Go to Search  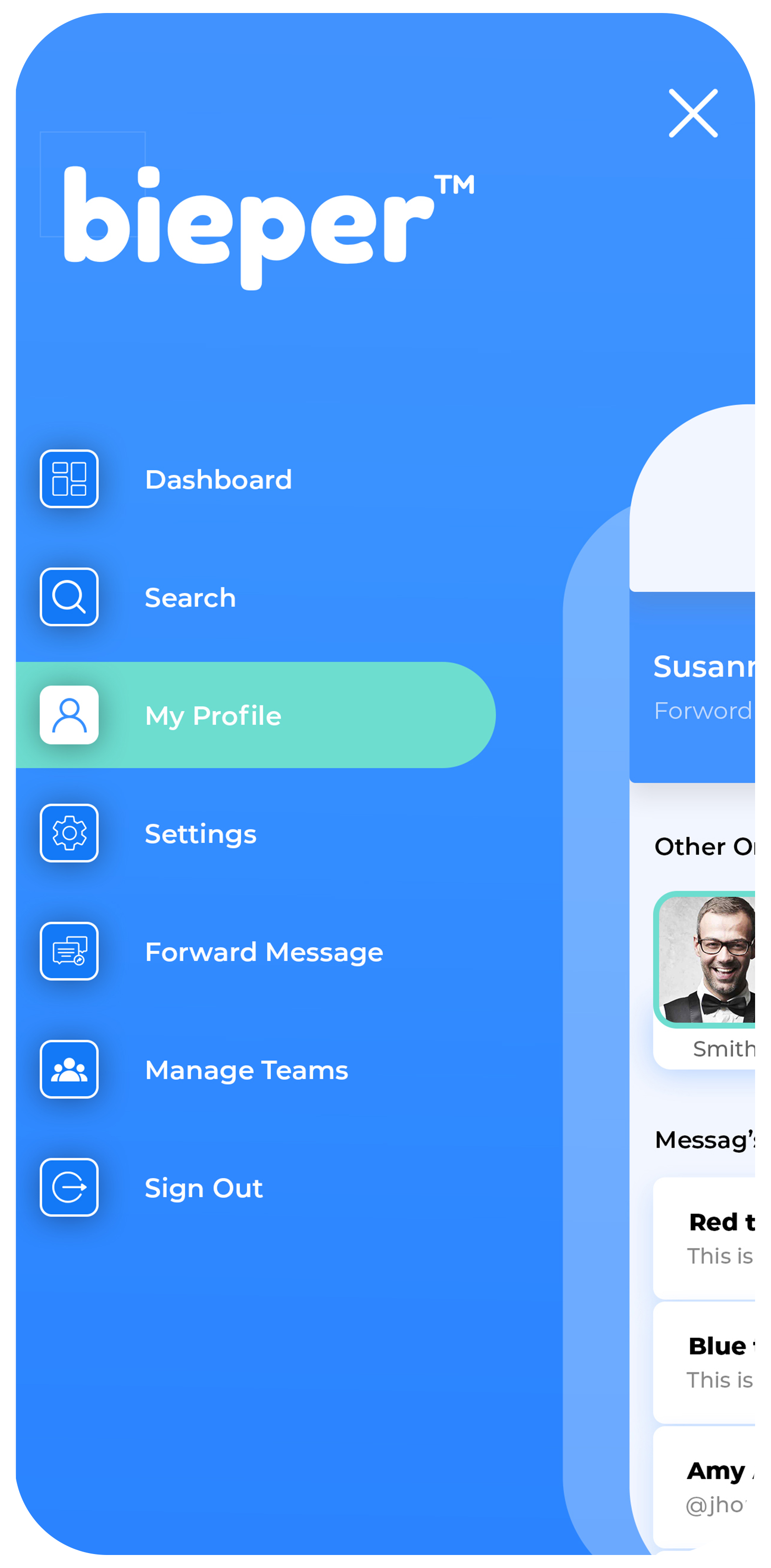point(189,597)
